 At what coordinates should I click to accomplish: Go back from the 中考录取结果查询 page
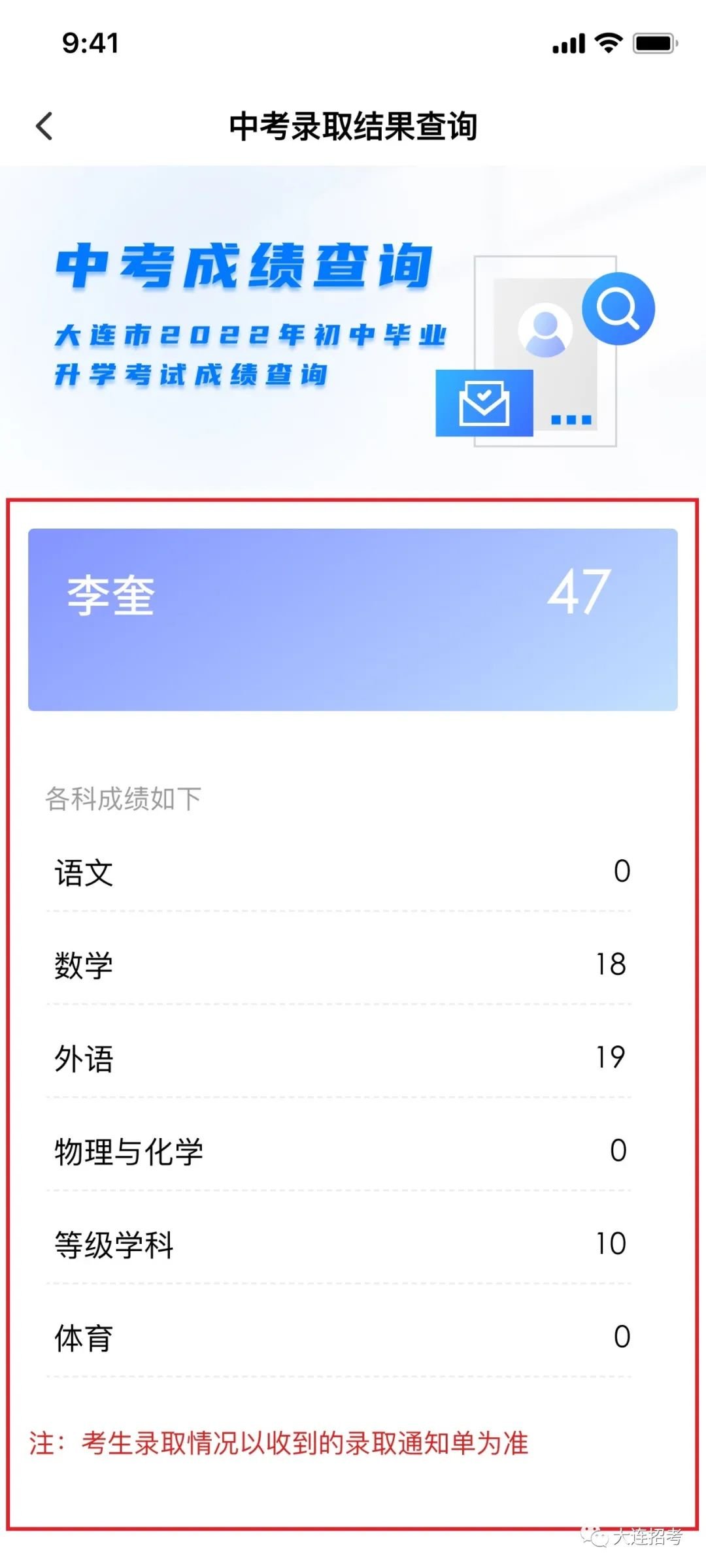click(44, 126)
